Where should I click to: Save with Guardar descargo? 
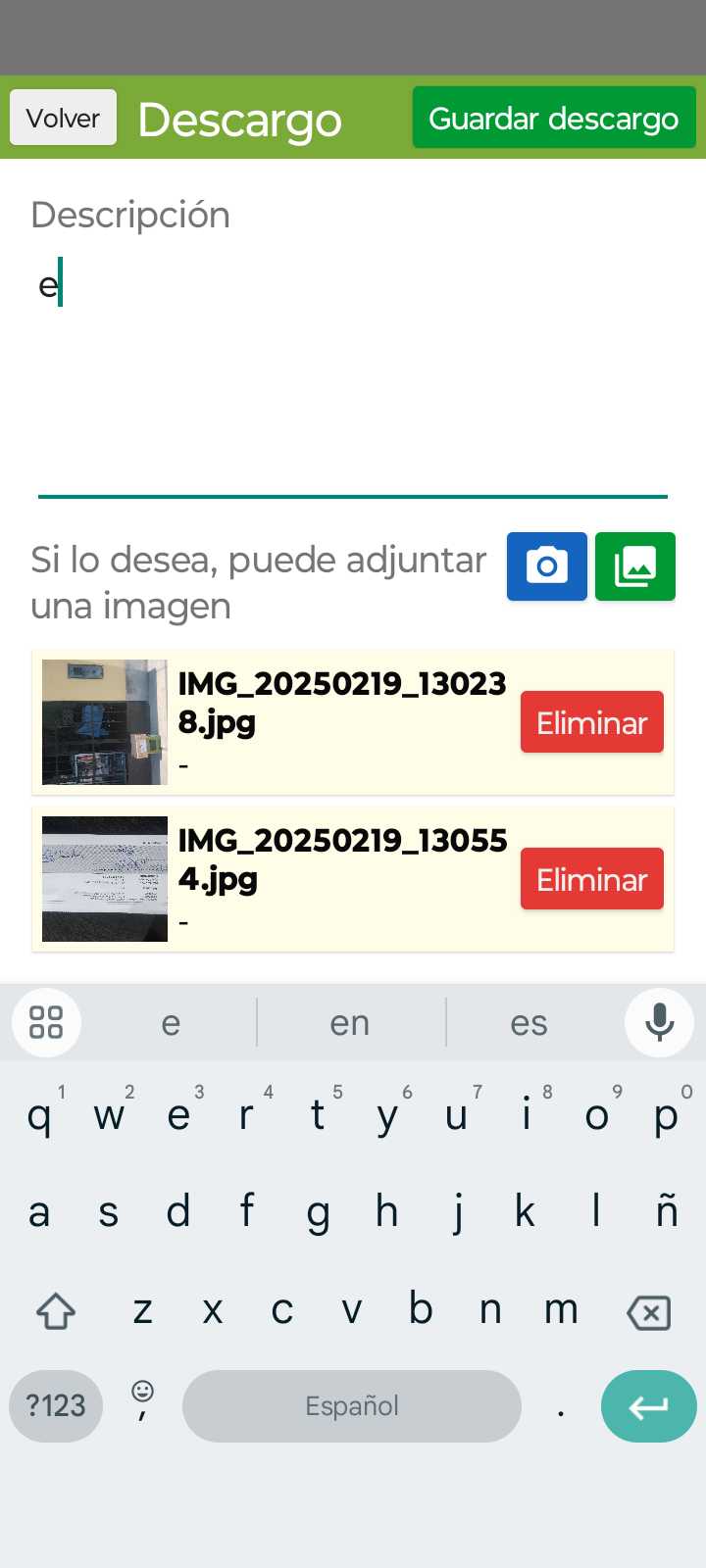click(x=553, y=118)
